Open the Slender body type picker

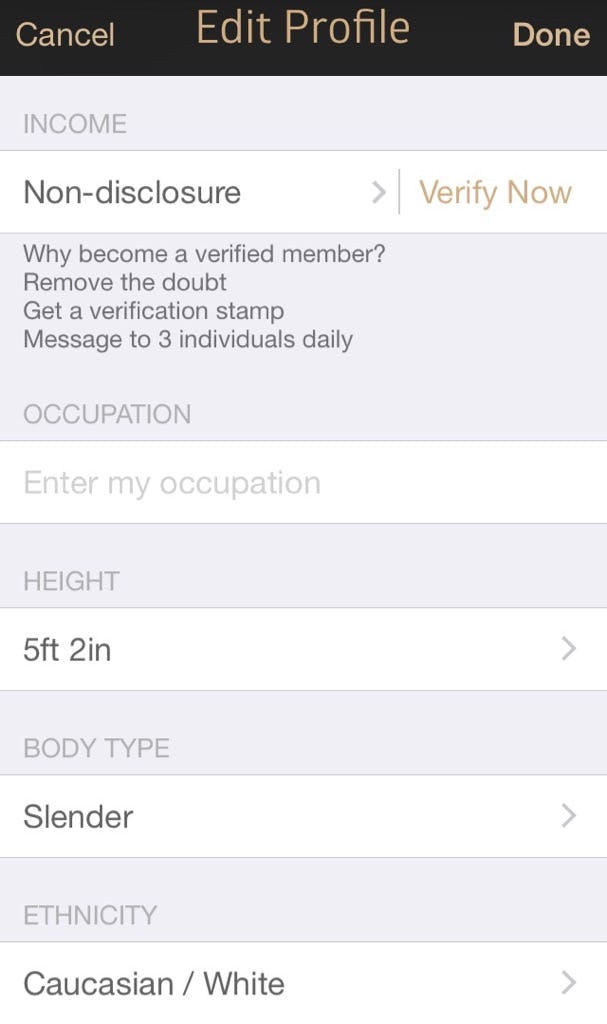coord(300,816)
